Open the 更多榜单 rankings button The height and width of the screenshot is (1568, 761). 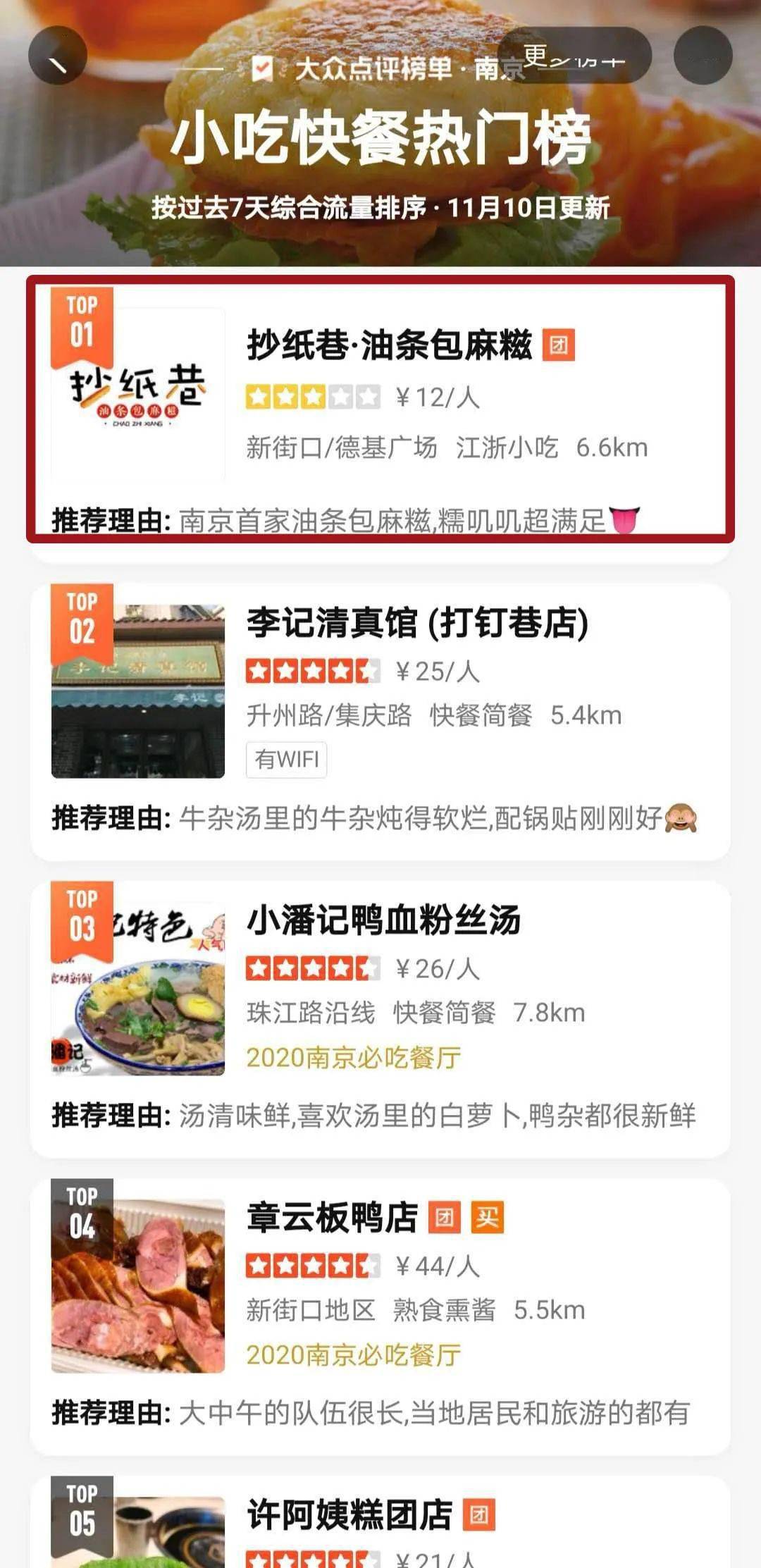[x=574, y=56]
